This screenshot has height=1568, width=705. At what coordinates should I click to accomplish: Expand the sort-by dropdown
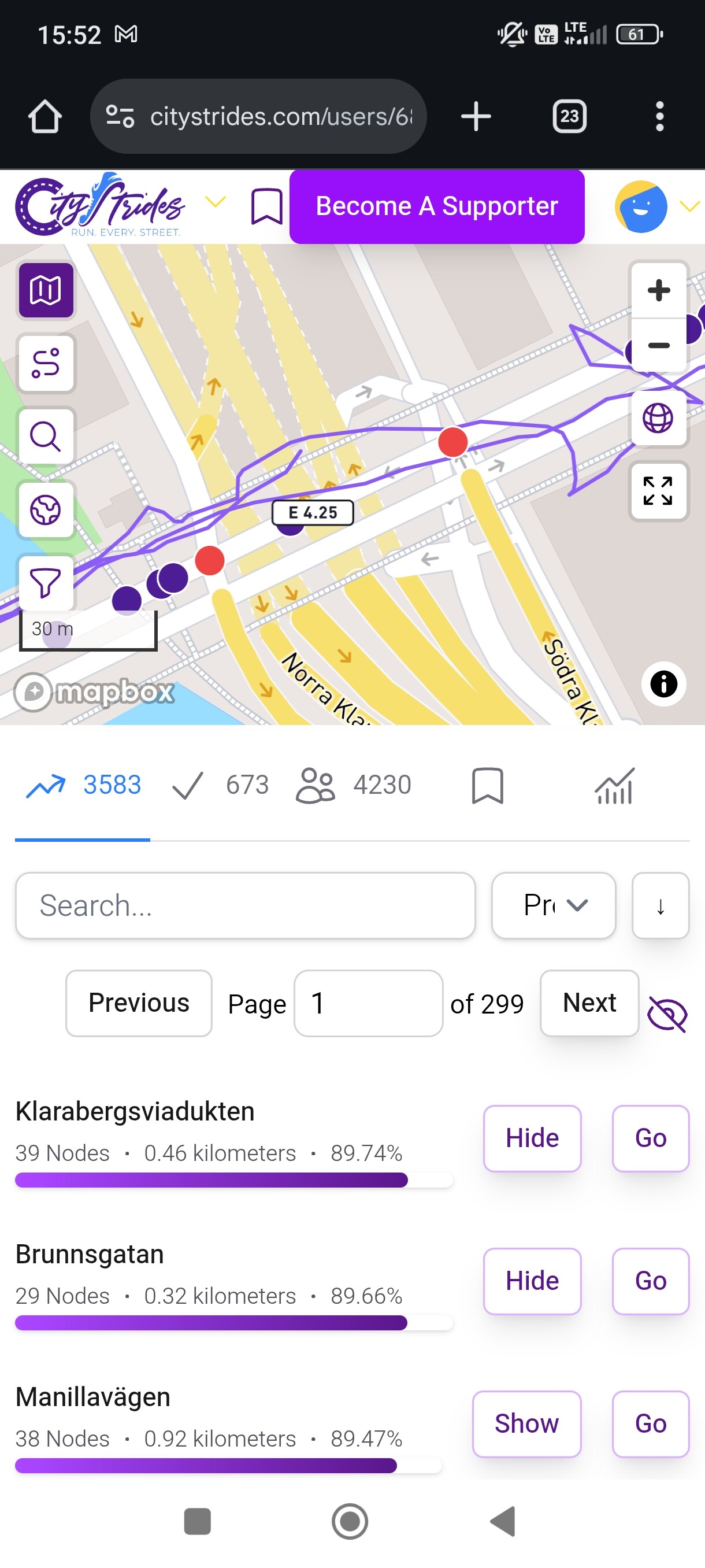coord(553,905)
